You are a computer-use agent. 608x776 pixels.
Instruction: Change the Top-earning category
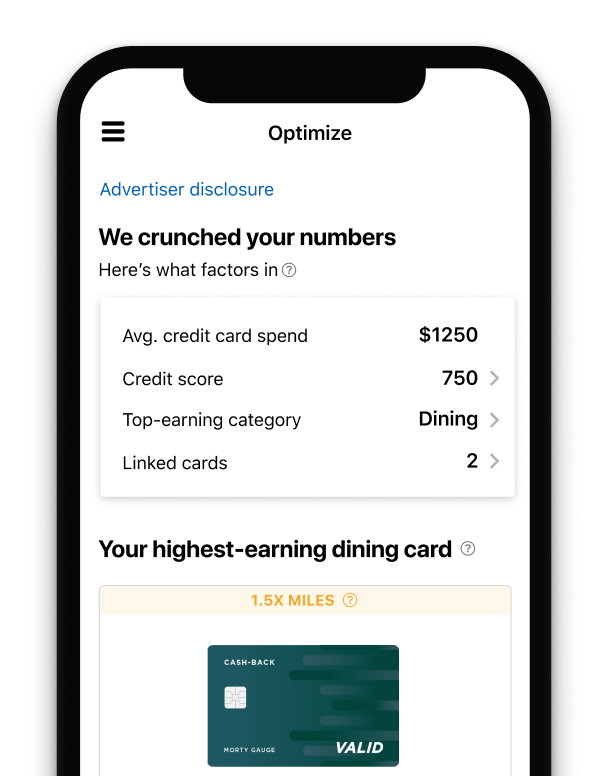(x=308, y=420)
